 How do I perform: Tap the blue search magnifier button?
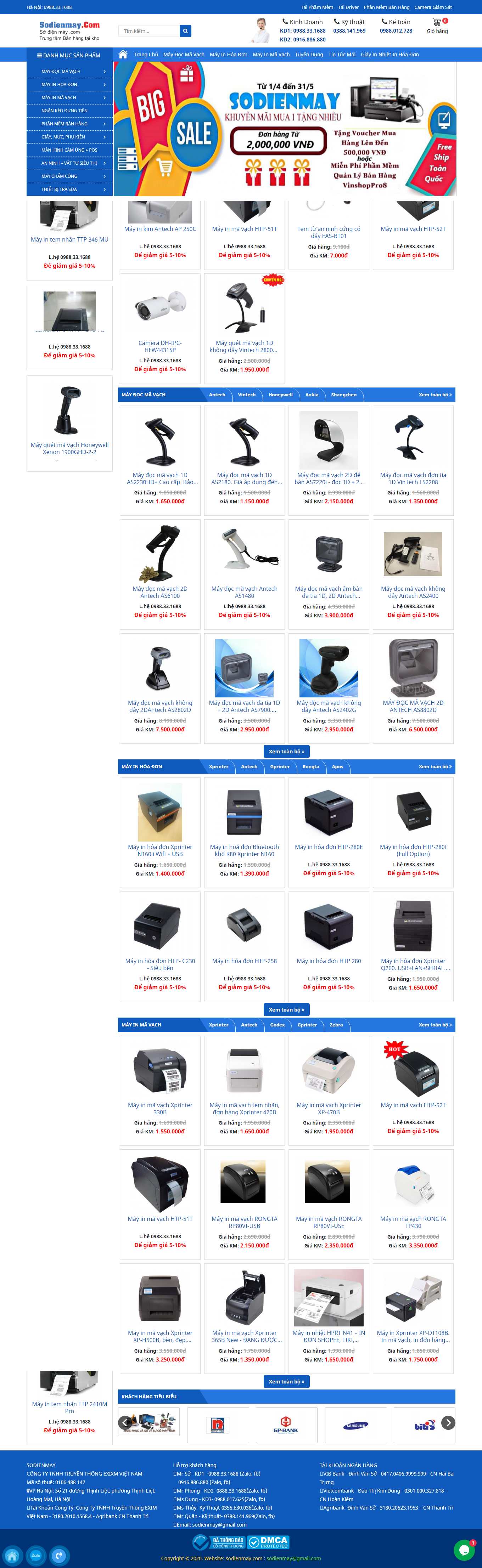pyautogui.click(x=185, y=31)
